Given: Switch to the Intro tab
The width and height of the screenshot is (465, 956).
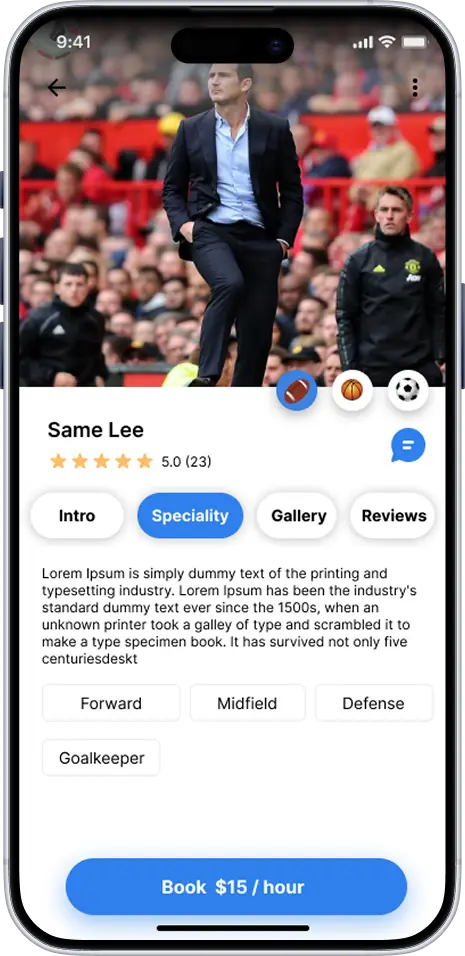Looking at the screenshot, I should [77, 516].
